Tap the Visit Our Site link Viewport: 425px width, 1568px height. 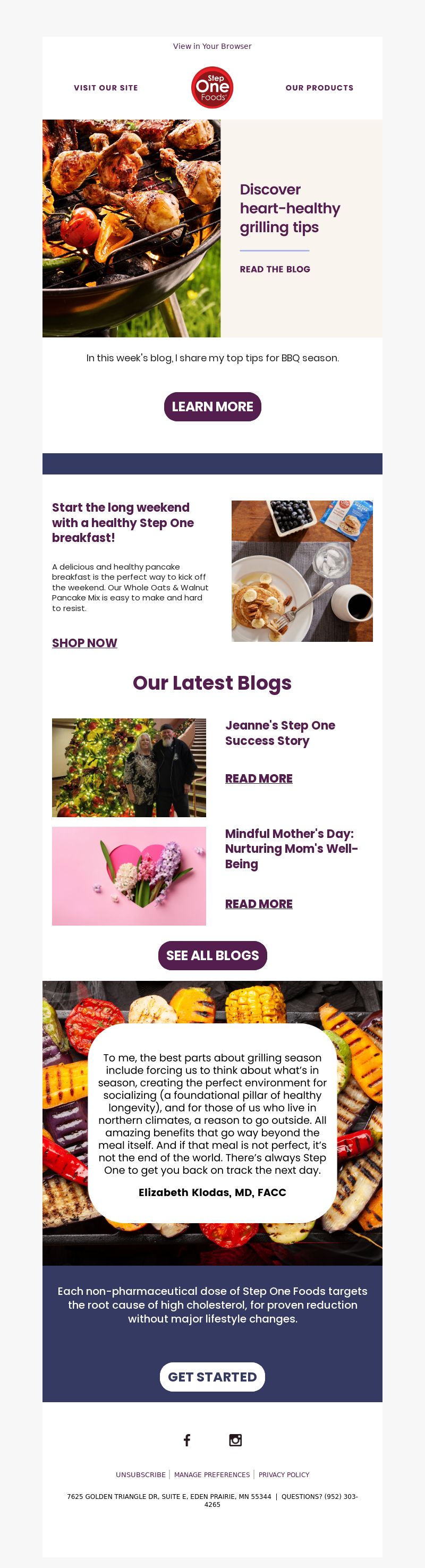coord(106,88)
